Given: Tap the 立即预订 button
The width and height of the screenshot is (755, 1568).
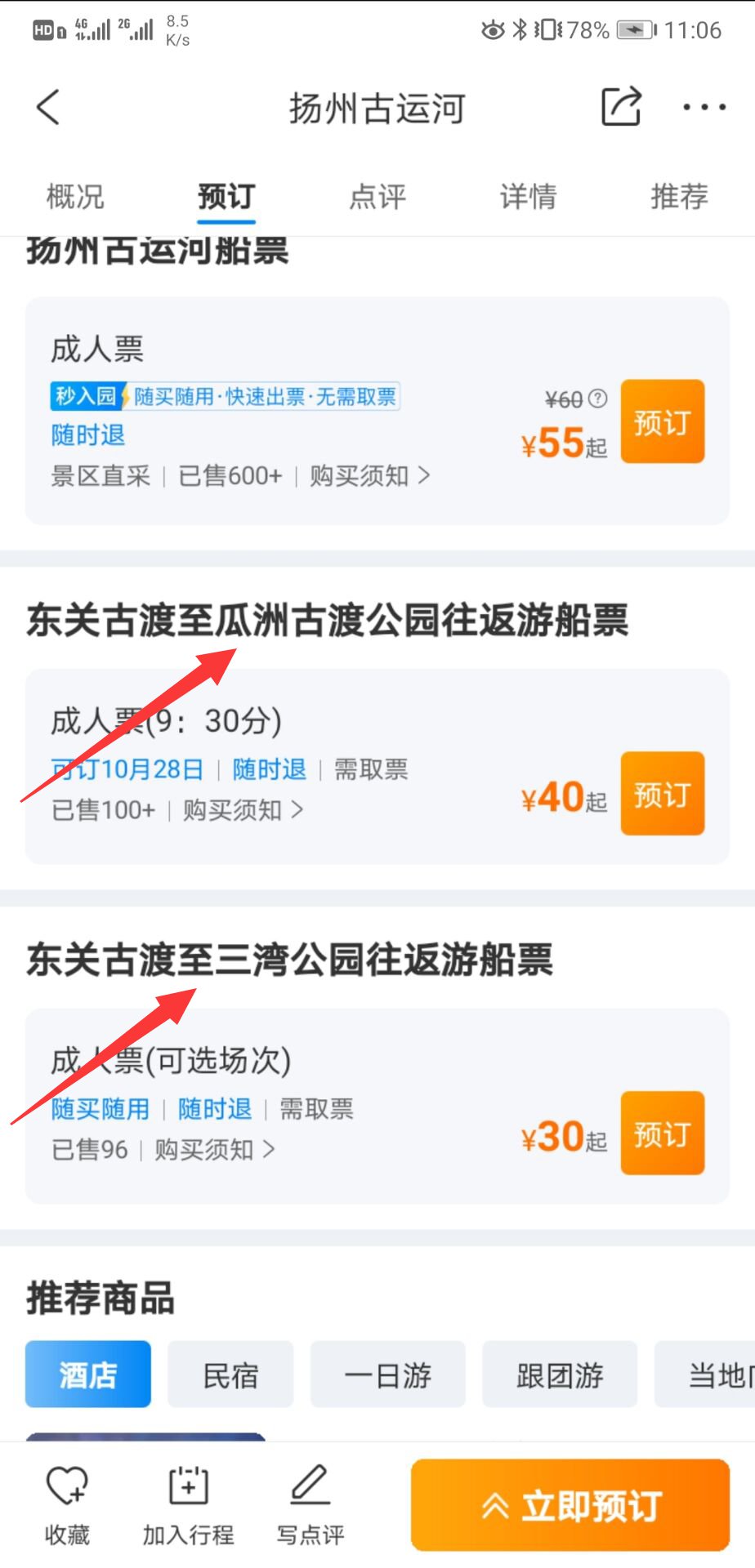Looking at the screenshot, I should coord(570,1505).
